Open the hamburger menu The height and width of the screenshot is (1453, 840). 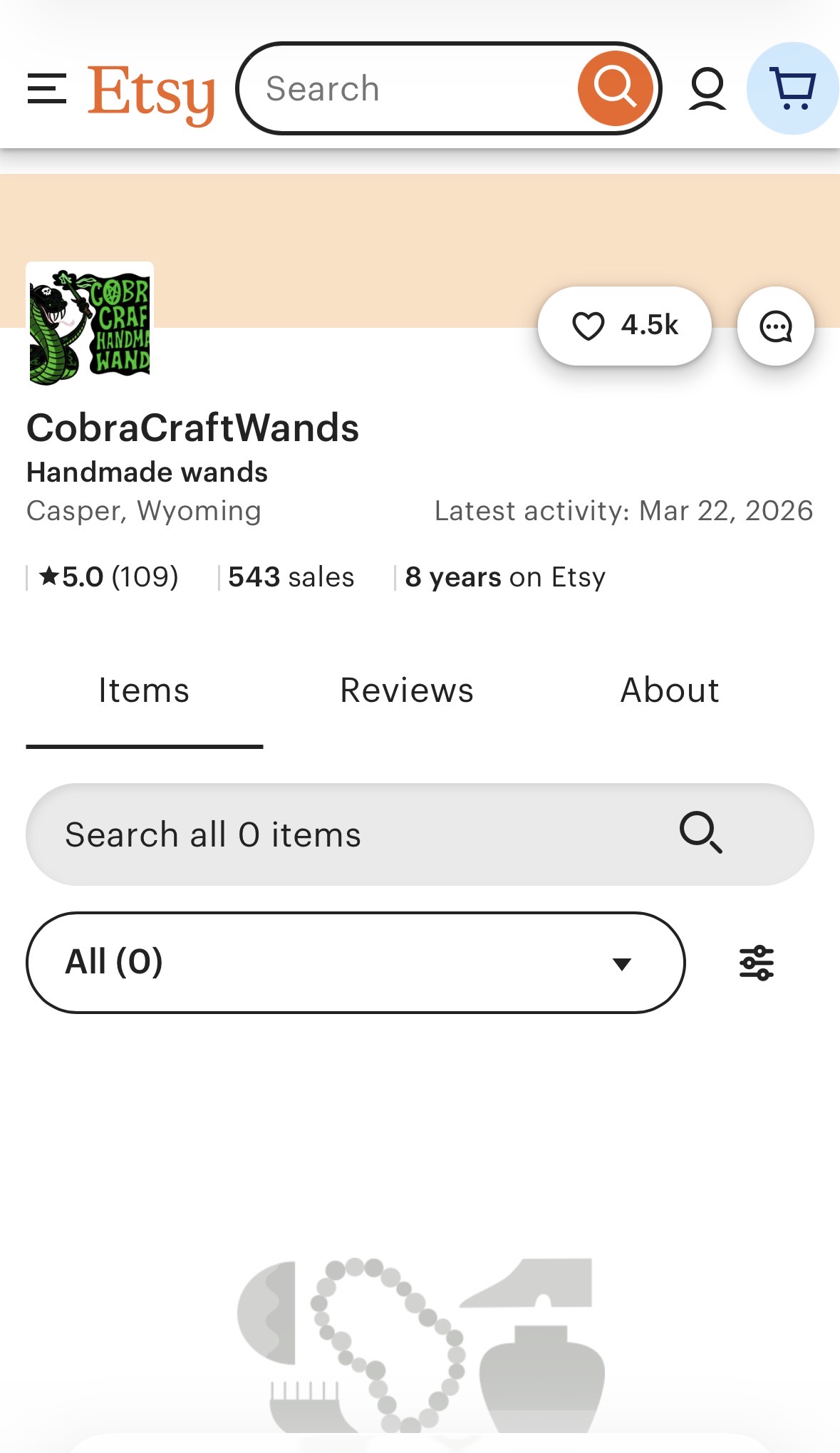pos(47,88)
